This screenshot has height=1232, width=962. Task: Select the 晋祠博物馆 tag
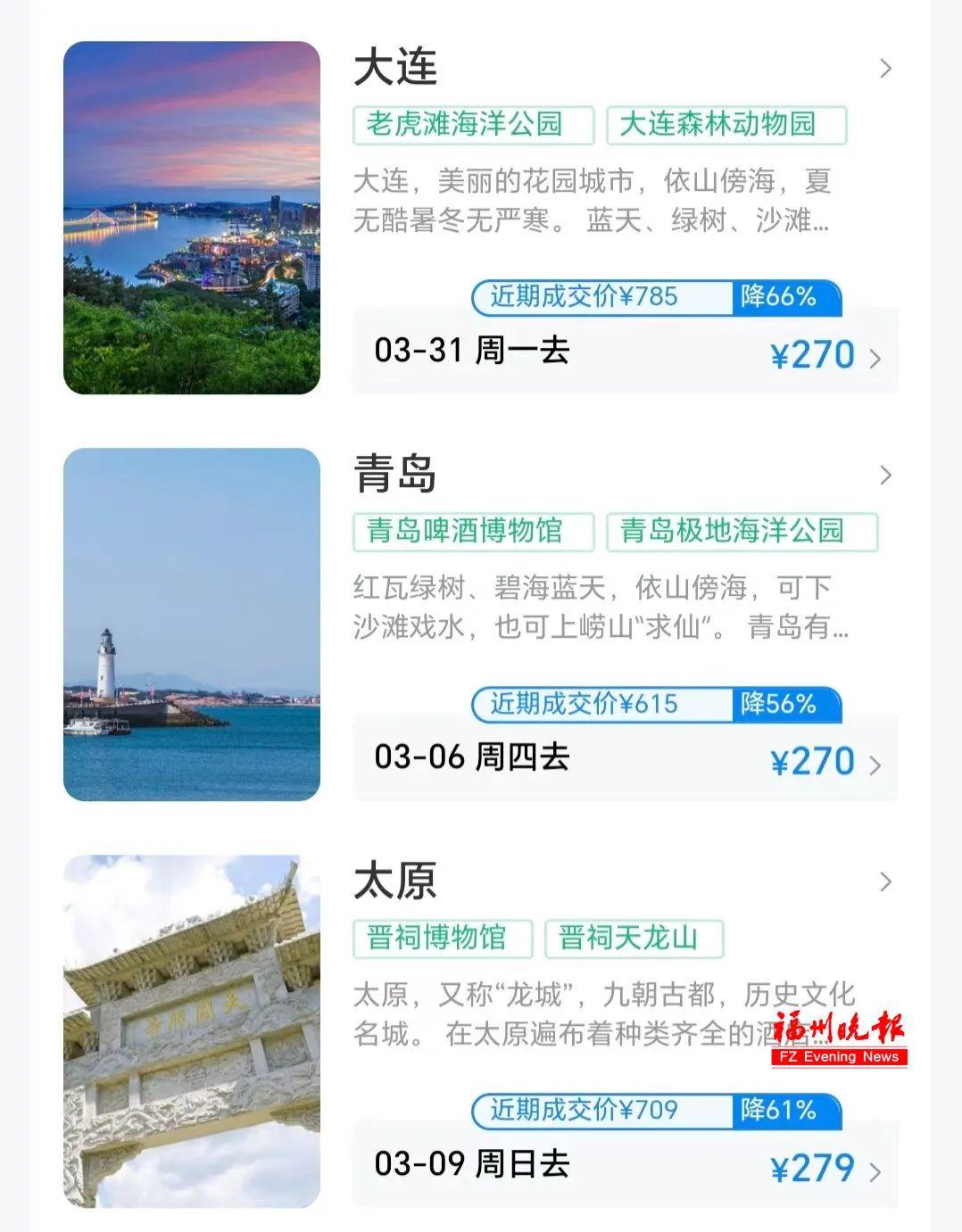tap(443, 938)
